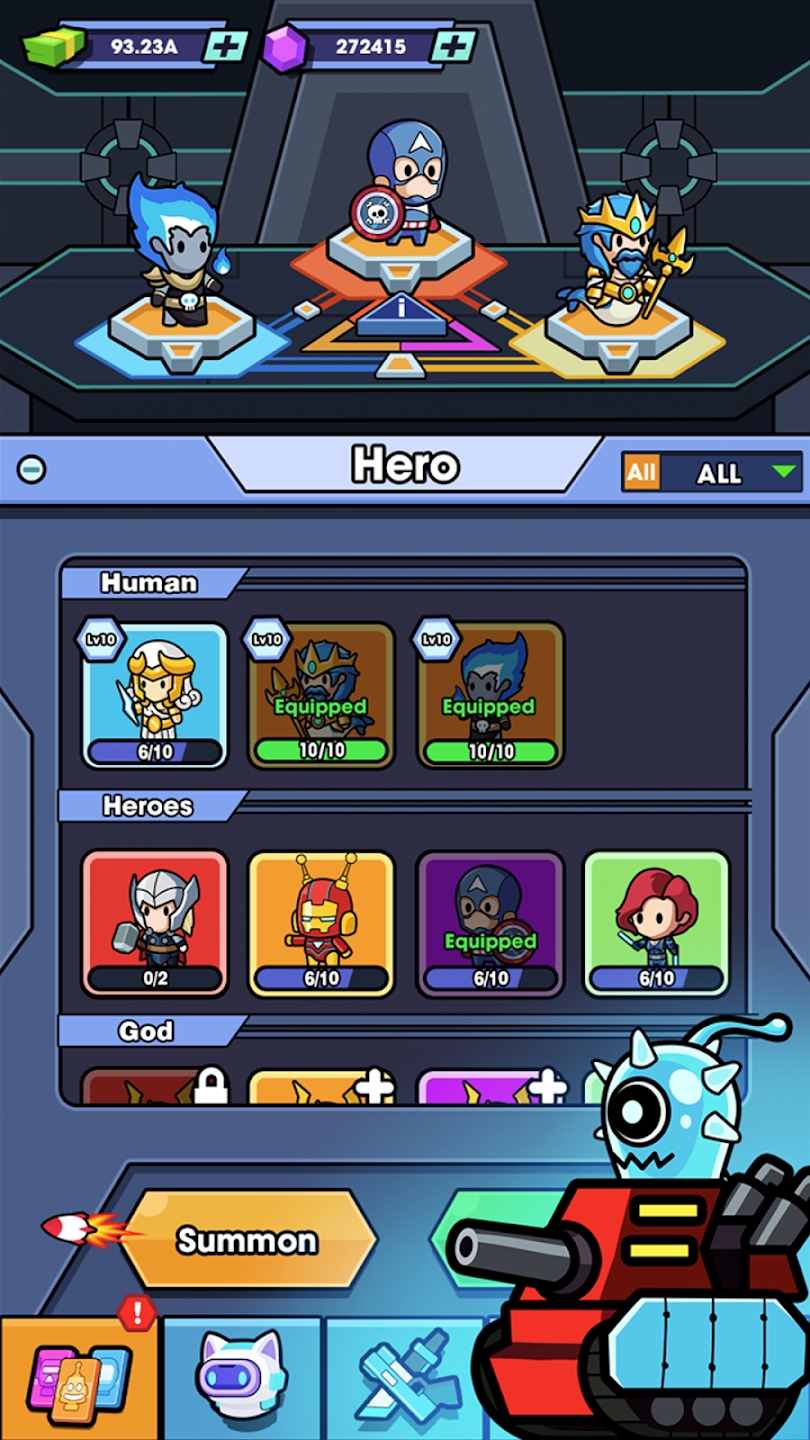The image size is (810, 1440).
Task: Select the Athena hero card in Human
Action: [x=155, y=695]
